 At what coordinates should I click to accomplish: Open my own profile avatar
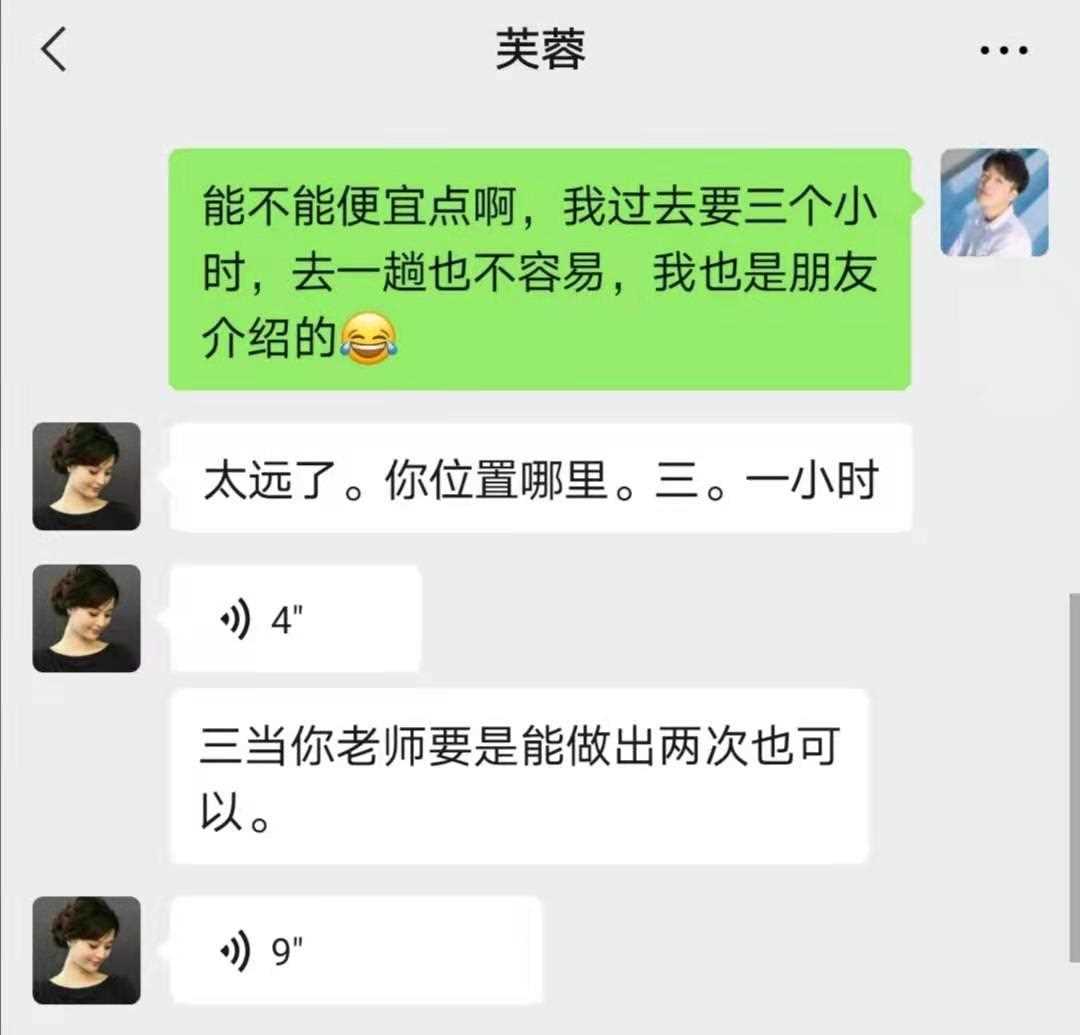994,203
